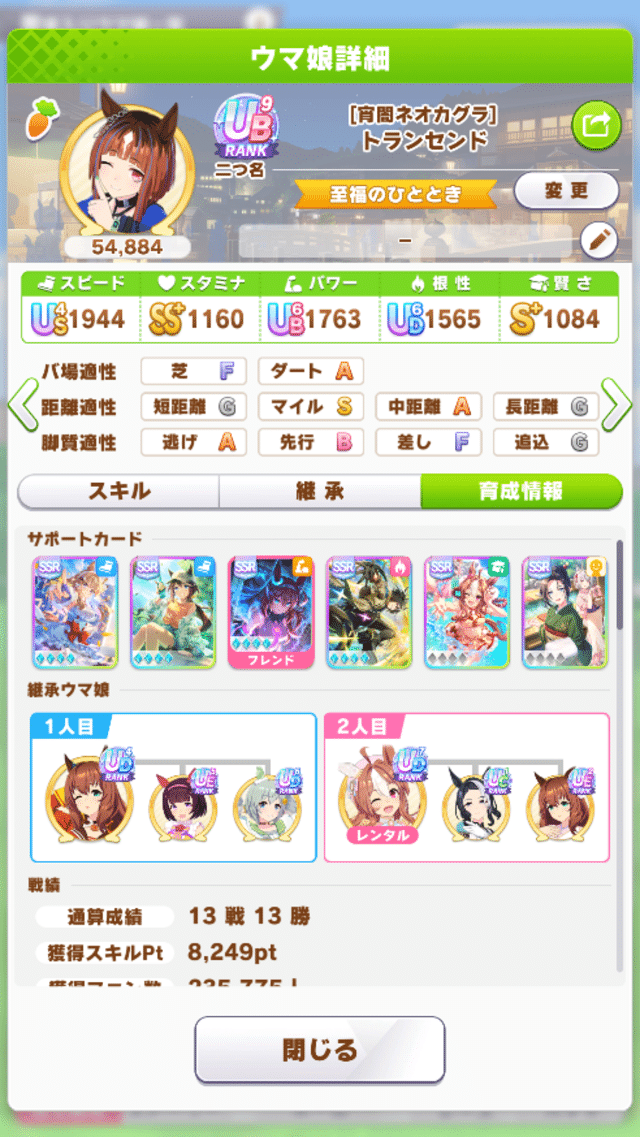Viewport: 640px width, 1137px height.
Task: Open the sixth SSR support card
Action: click(565, 612)
